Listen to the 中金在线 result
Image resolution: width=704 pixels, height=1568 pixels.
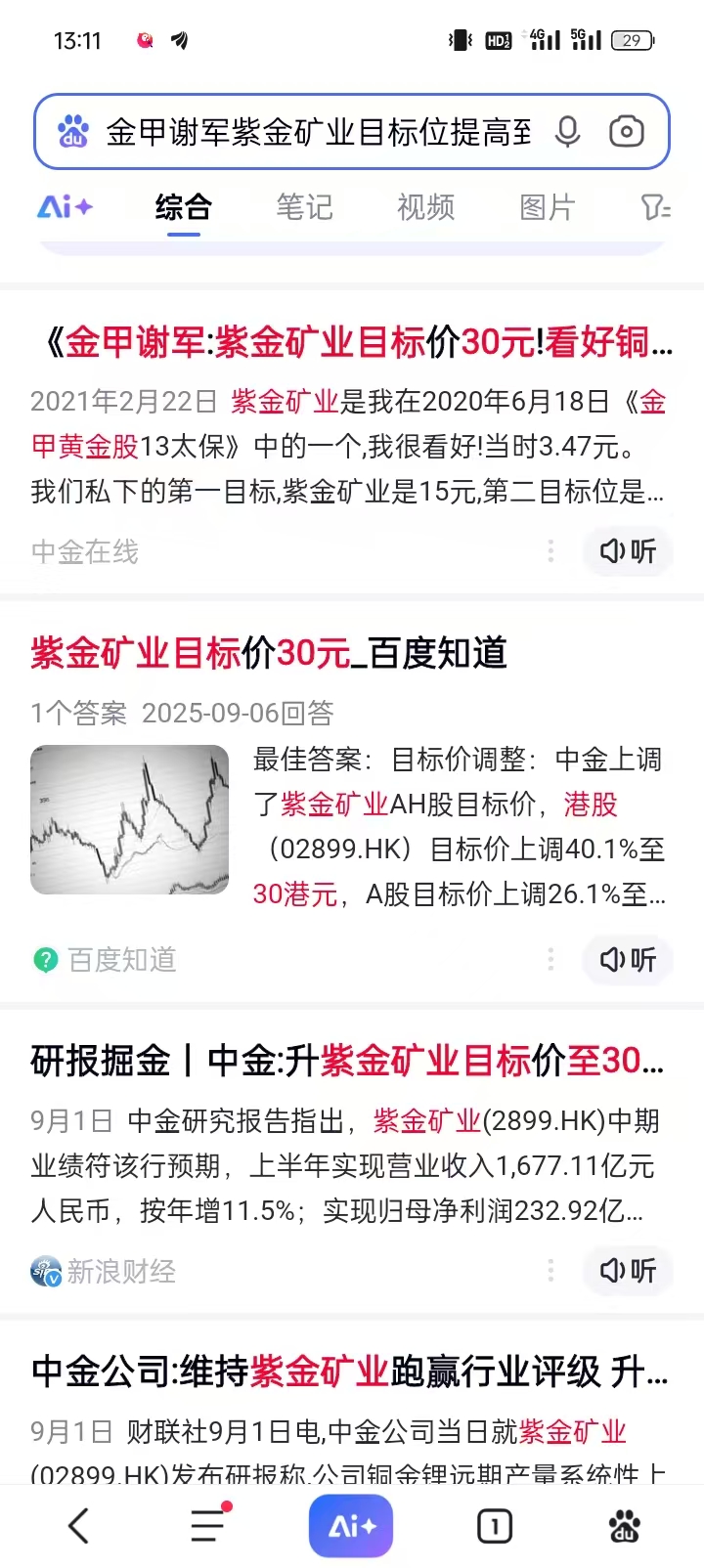(x=628, y=551)
